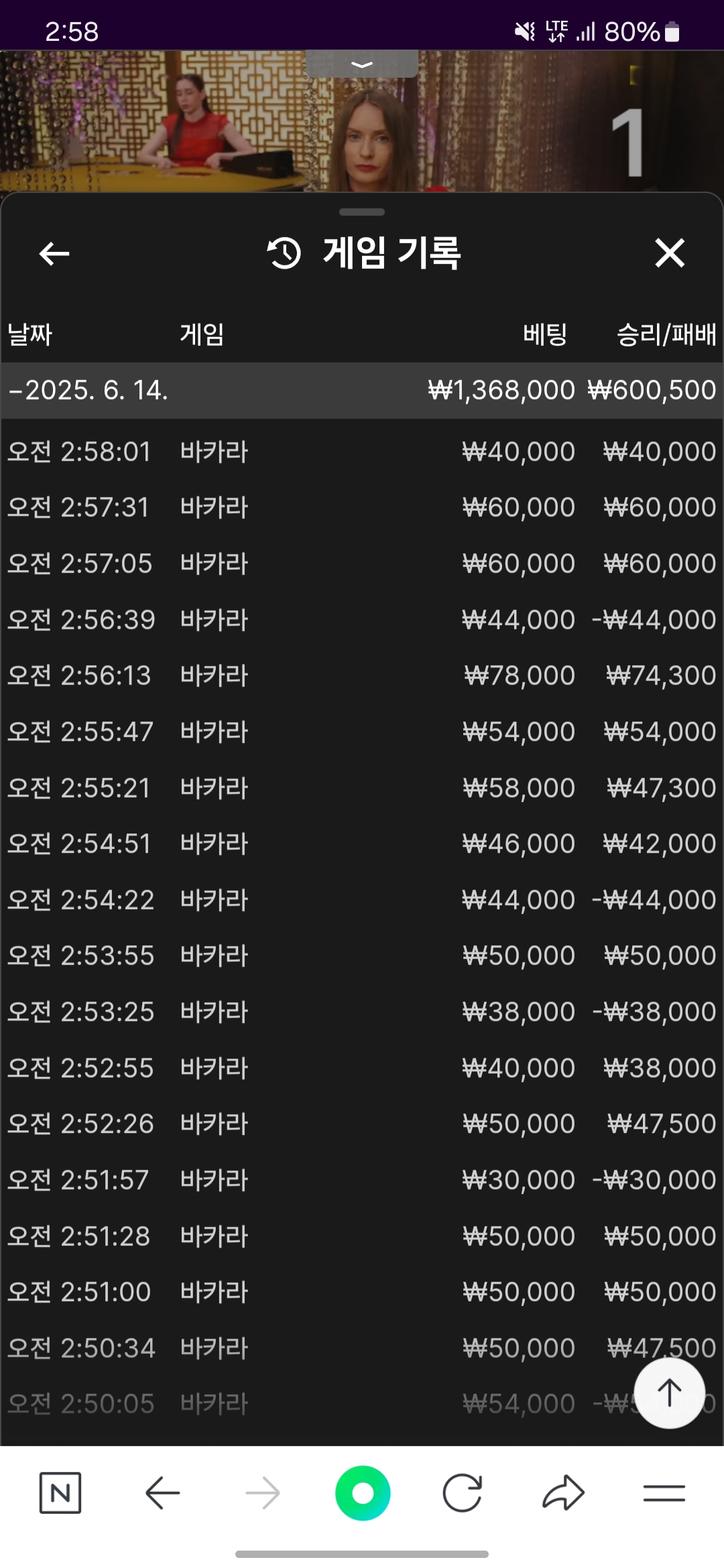724x1568 pixels.
Task: Go back from the 게임 기록 panel
Action: 54,254
